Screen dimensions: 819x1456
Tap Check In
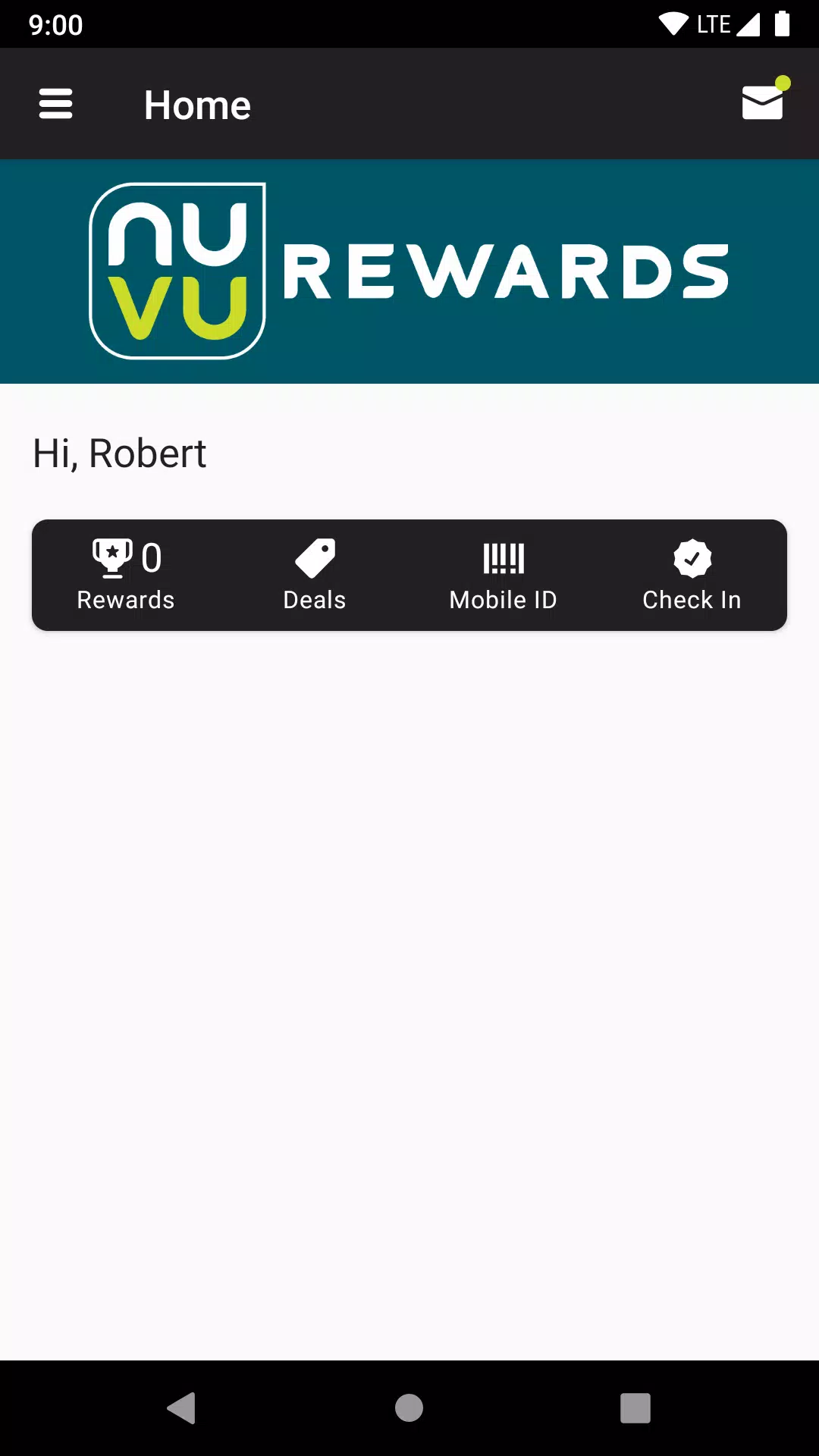click(x=692, y=575)
